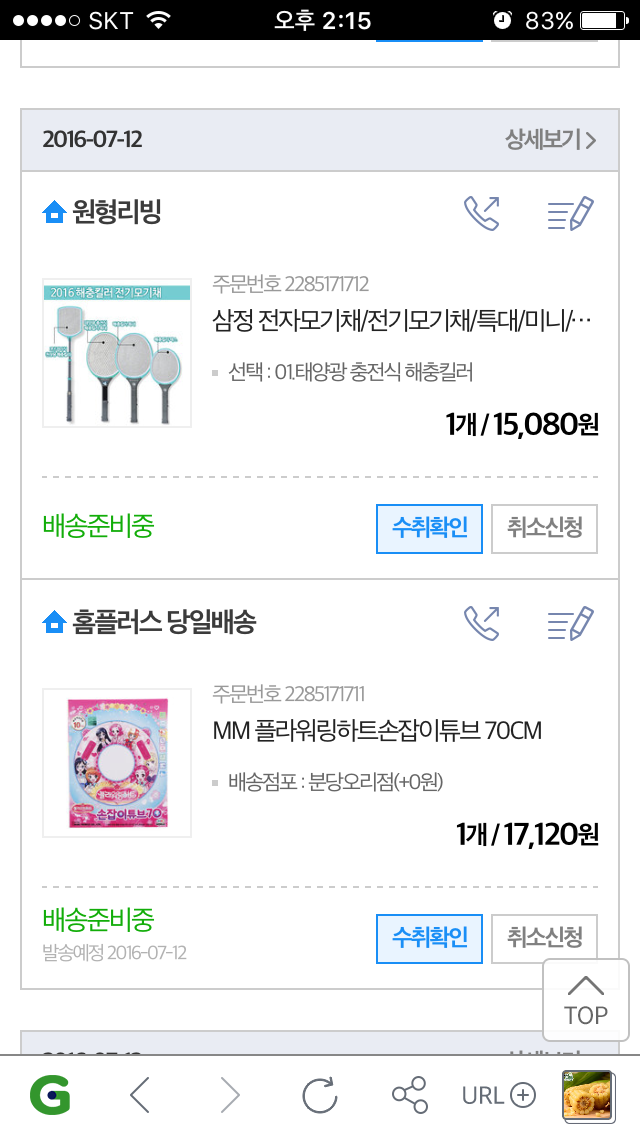The image size is (640, 1136).
Task: Open the URL add option
Action: click(x=498, y=1096)
